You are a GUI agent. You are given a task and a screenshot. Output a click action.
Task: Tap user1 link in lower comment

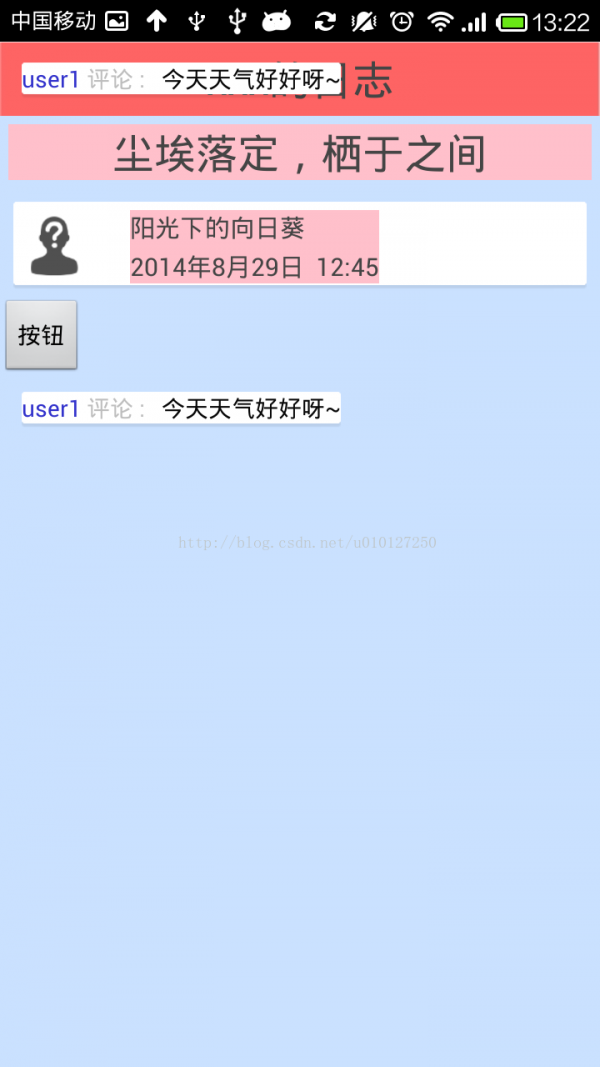click(x=50, y=408)
